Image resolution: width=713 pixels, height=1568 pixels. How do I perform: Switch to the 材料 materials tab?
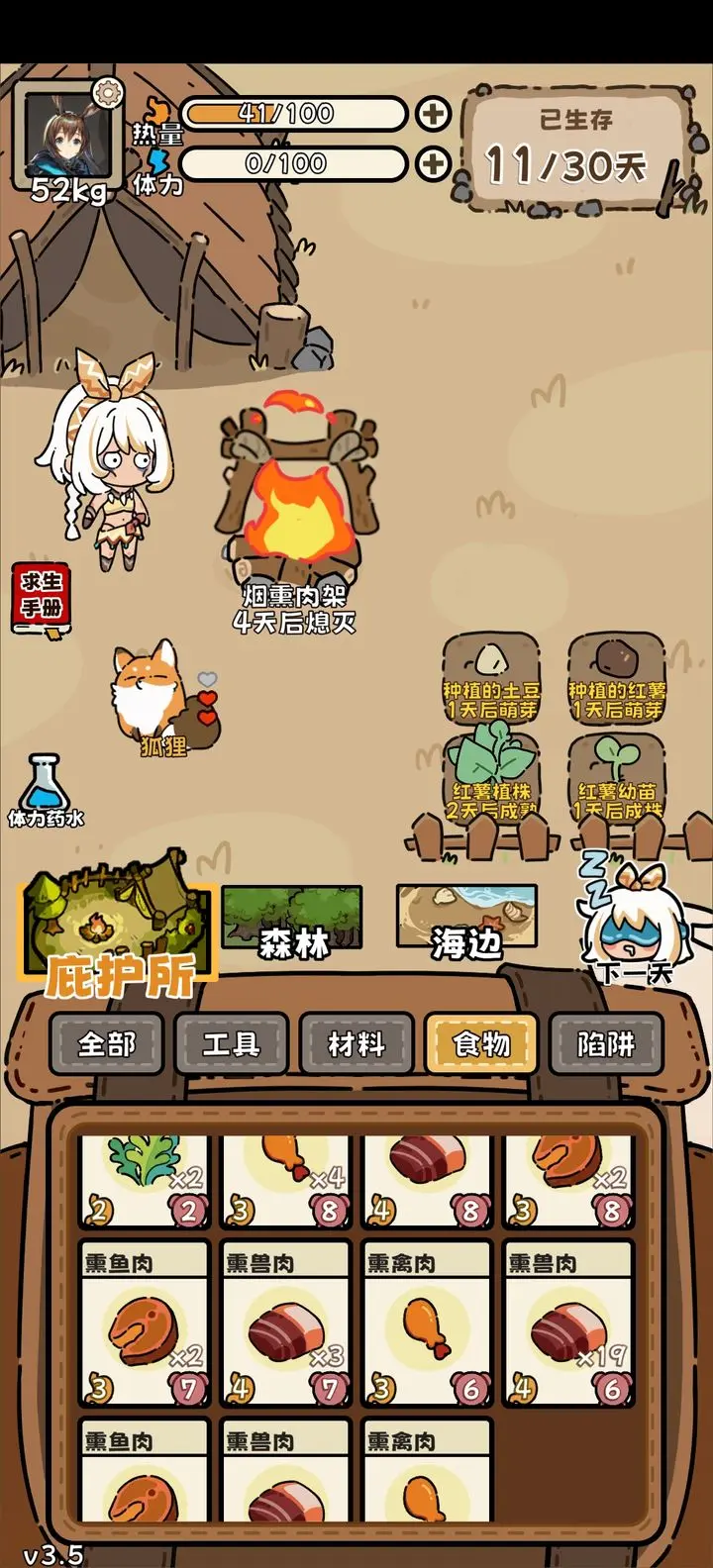[356, 1043]
